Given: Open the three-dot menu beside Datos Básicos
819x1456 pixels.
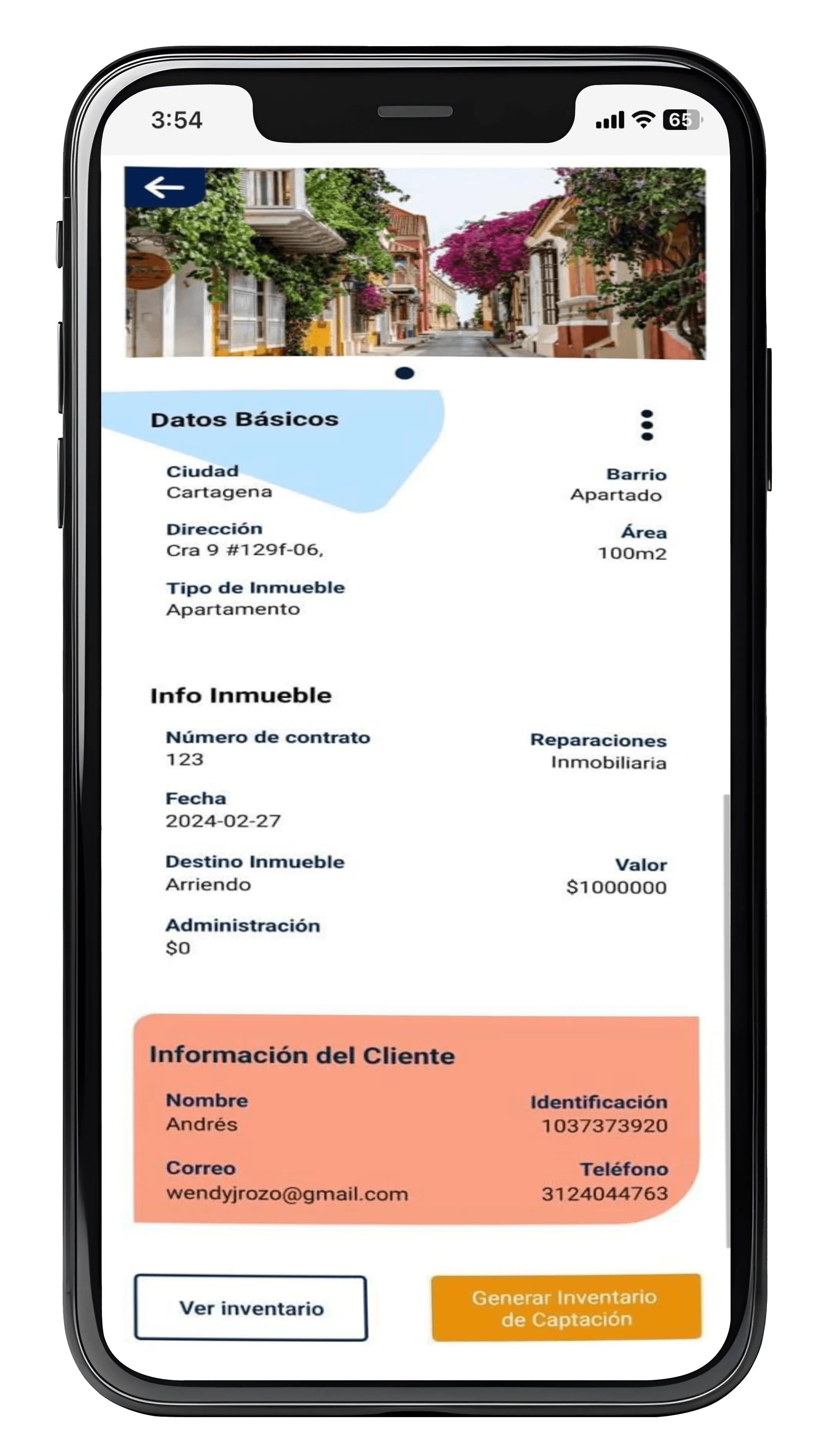Looking at the screenshot, I should pyautogui.click(x=647, y=425).
